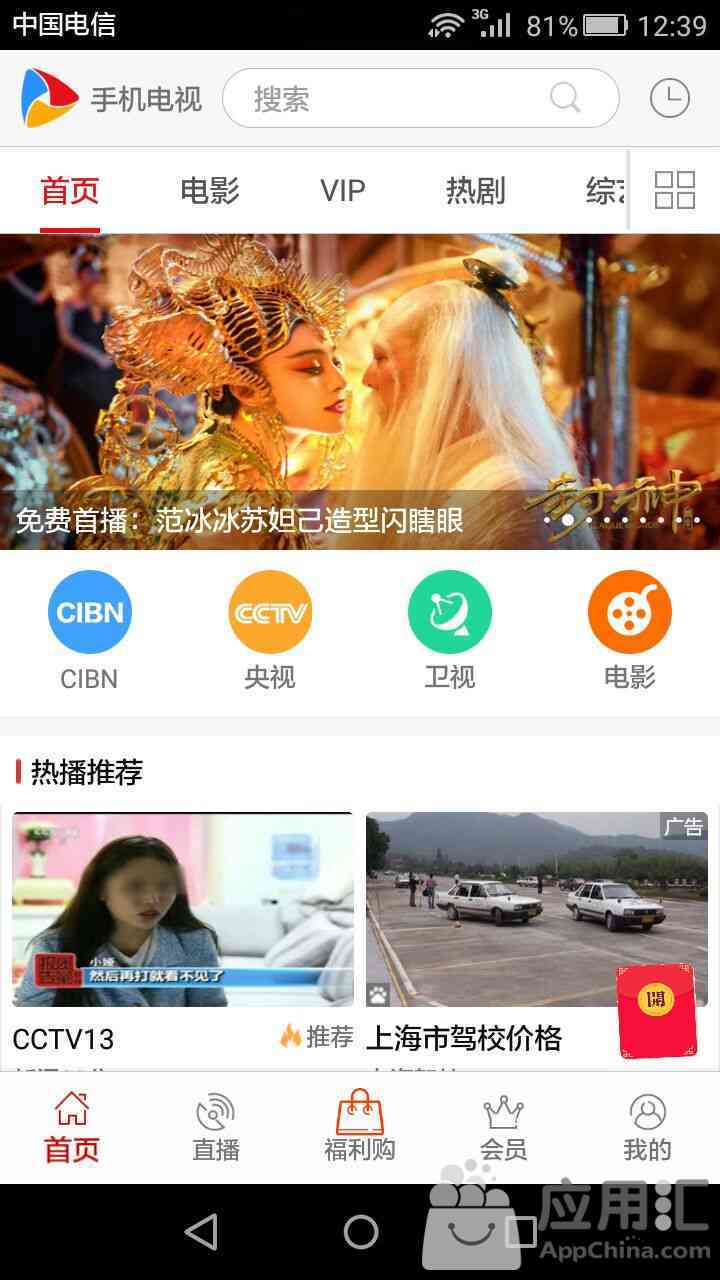Image resolution: width=720 pixels, height=1280 pixels.
Task: Go to the 我的 bottom tab
Action: click(647, 1127)
